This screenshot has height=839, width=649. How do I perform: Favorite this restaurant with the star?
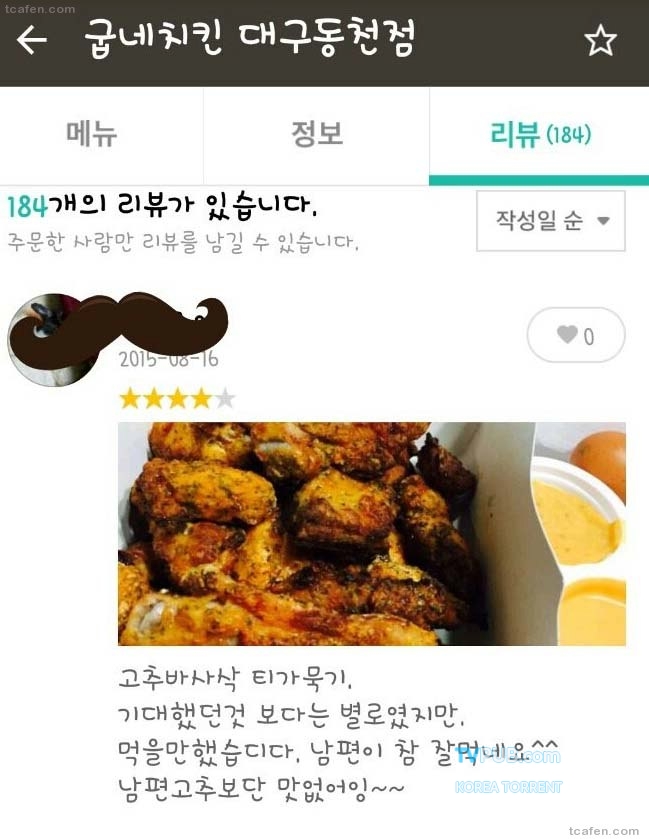600,41
